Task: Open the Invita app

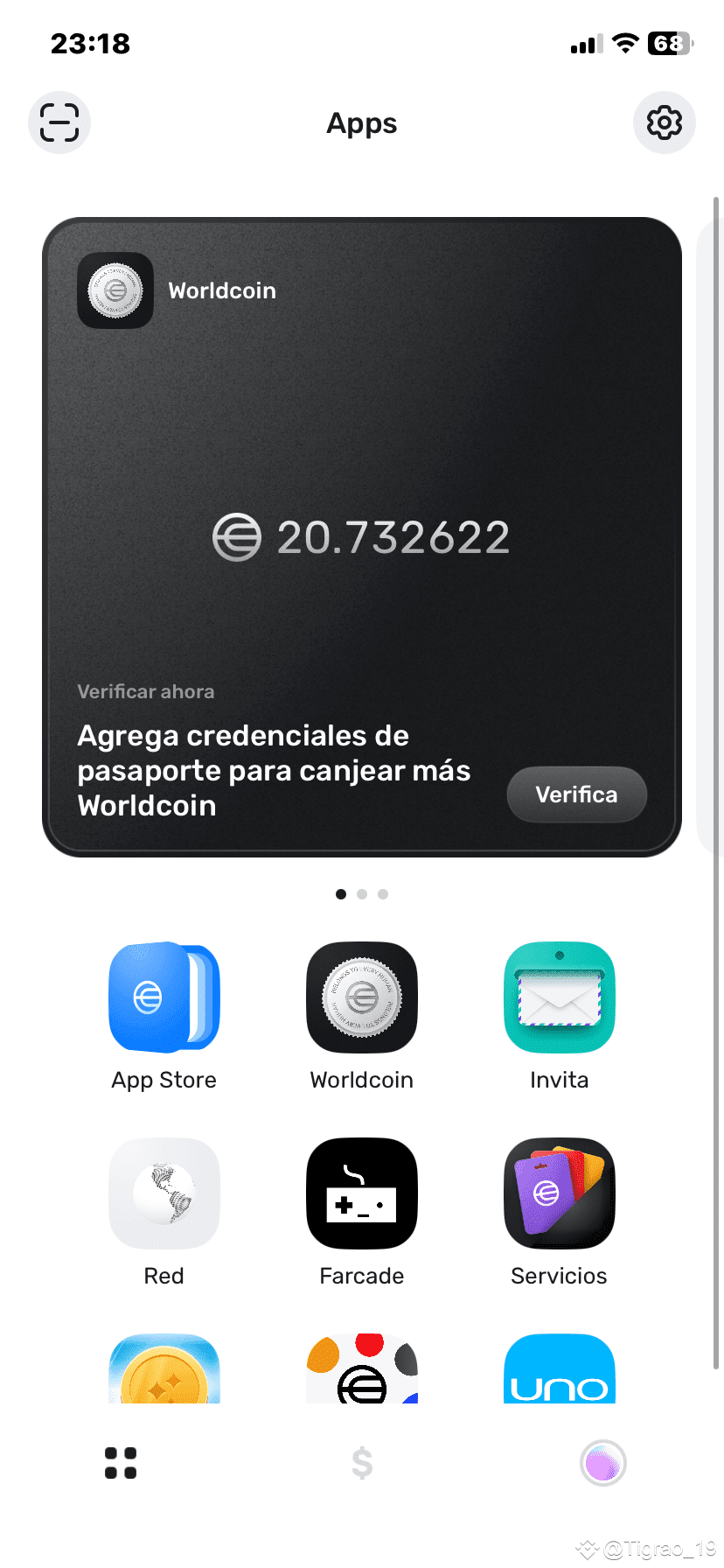Action: [x=559, y=997]
